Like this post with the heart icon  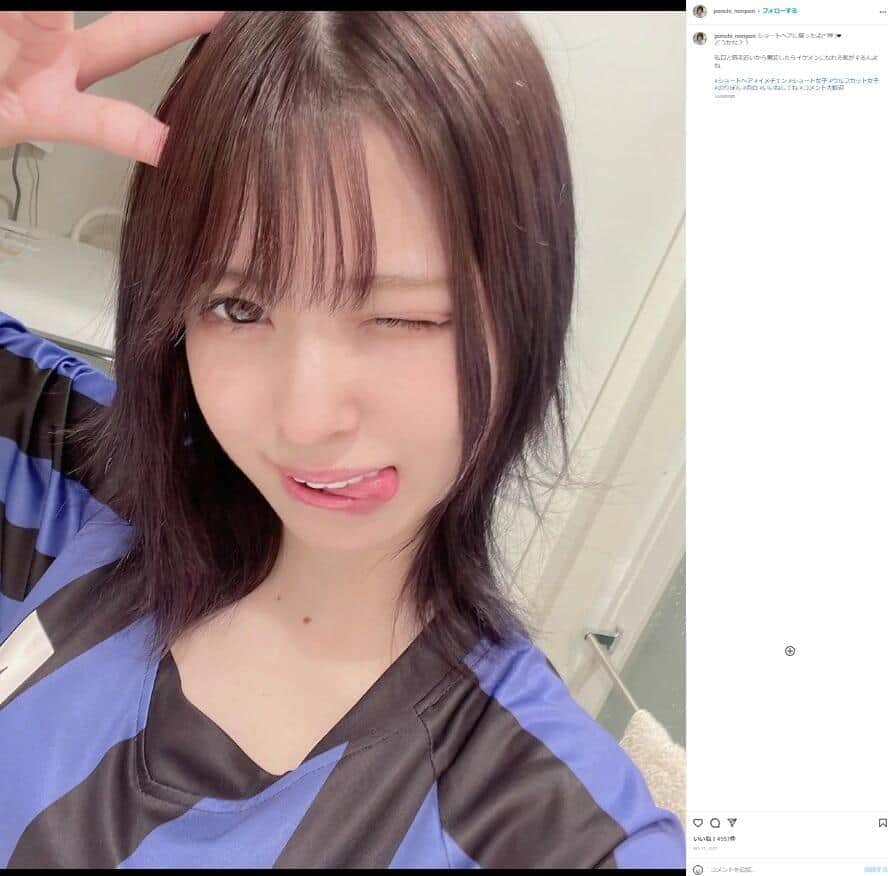tap(698, 823)
